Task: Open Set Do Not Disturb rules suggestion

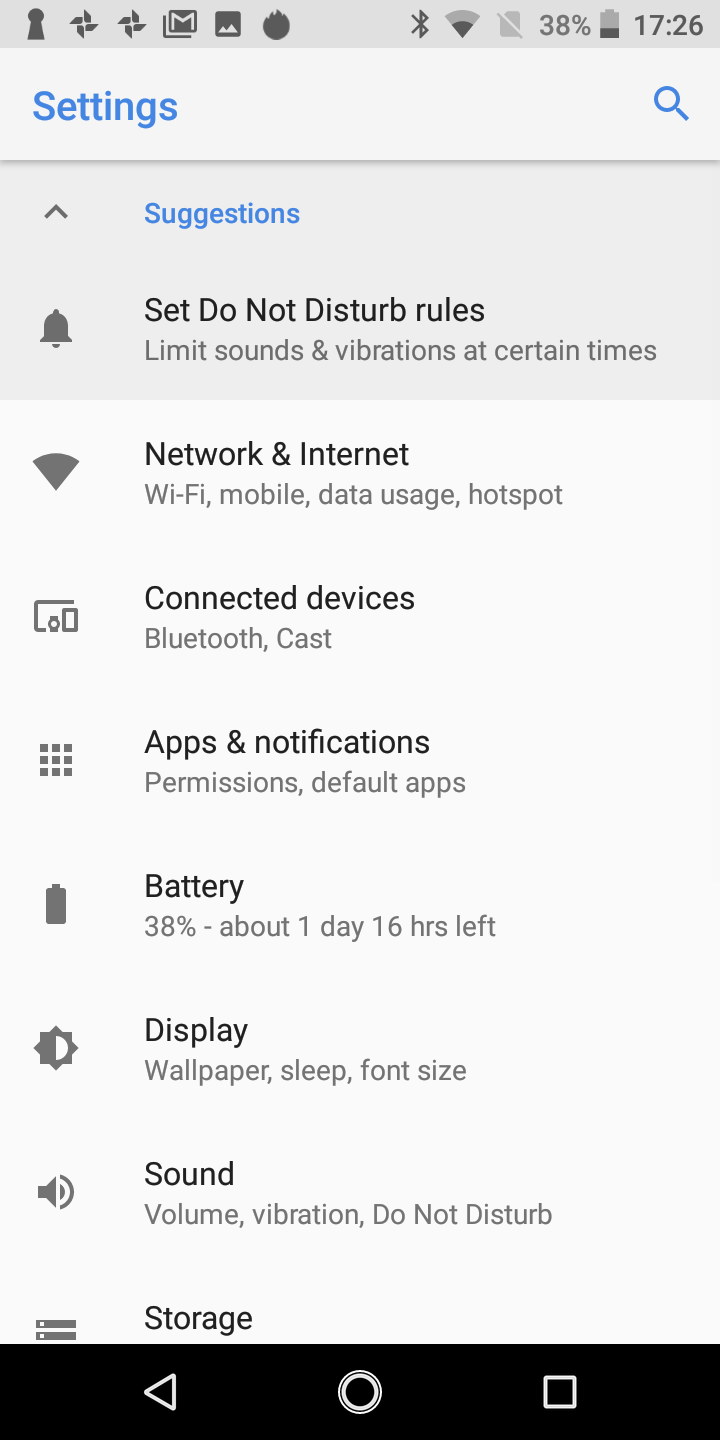Action: coord(360,329)
